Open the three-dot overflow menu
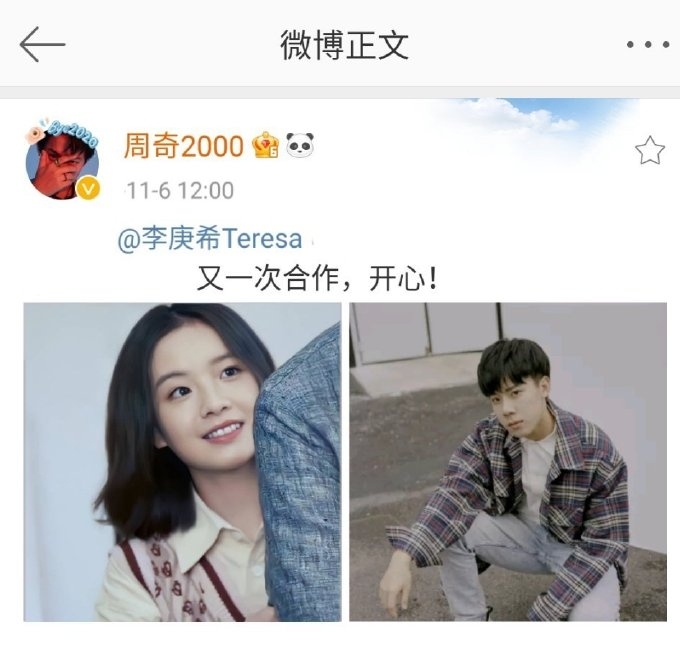 tap(645, 45)
